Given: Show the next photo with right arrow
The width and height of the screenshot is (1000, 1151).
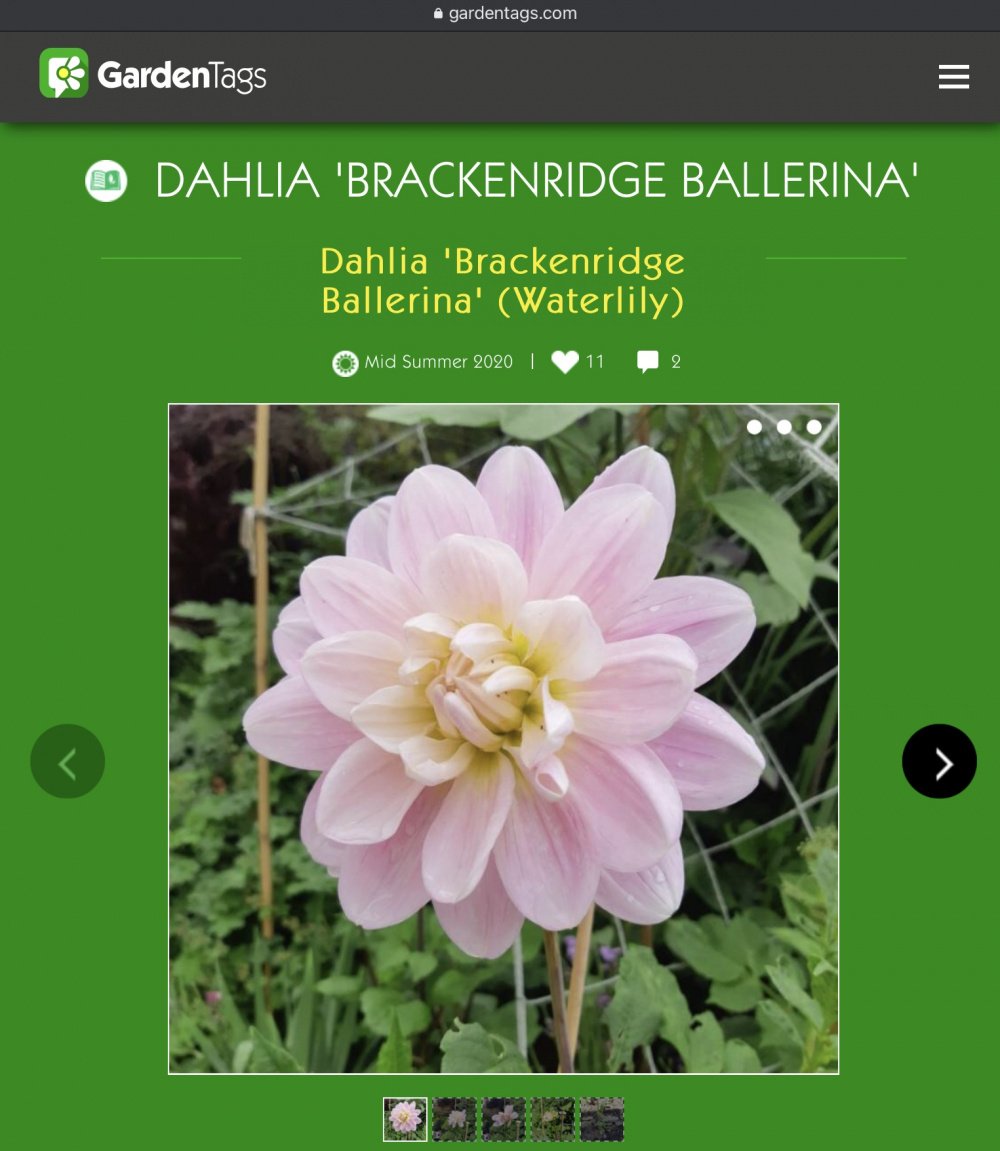Looking at the screenshot, I should tap(939, 762).
